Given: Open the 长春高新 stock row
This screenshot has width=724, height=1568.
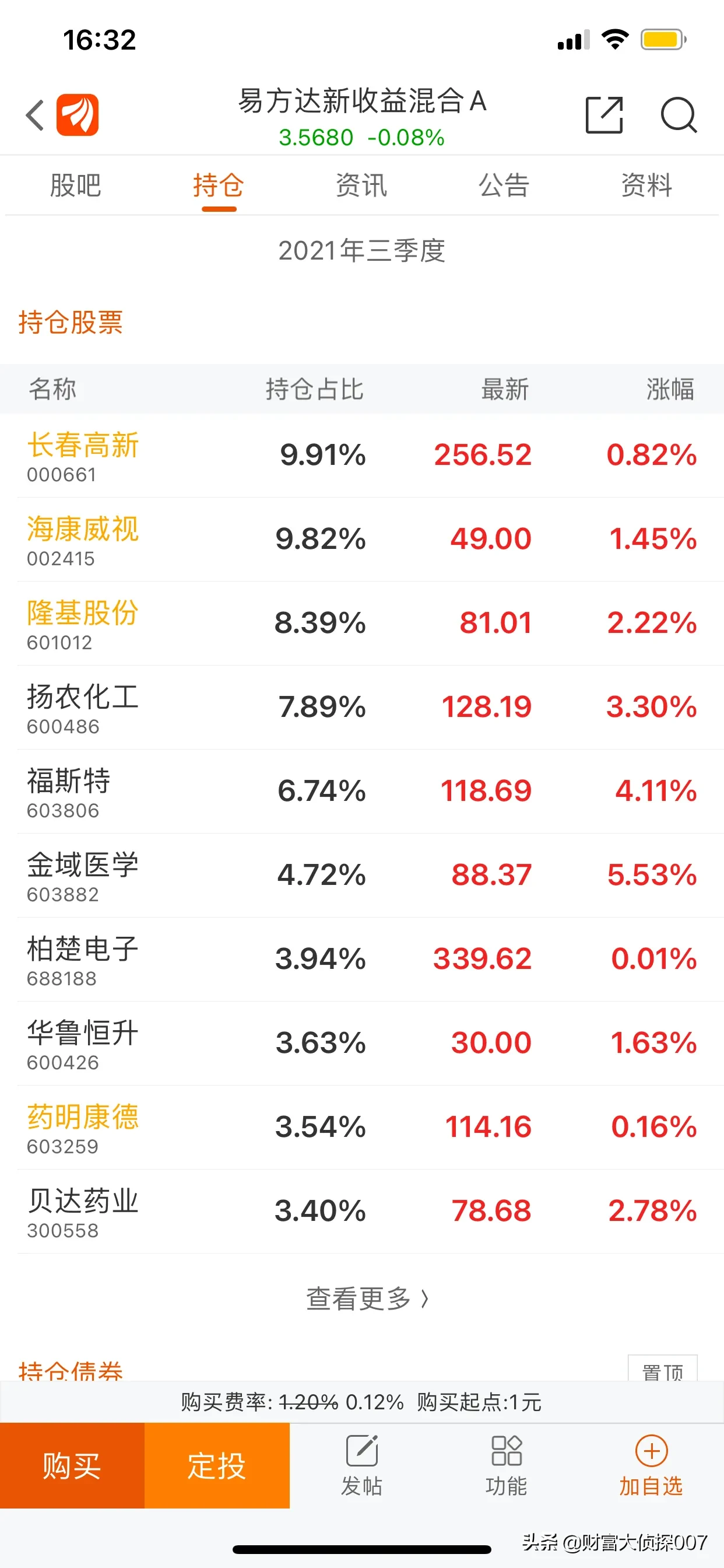Looking at the screenshot, I should [x=362, y=456].
